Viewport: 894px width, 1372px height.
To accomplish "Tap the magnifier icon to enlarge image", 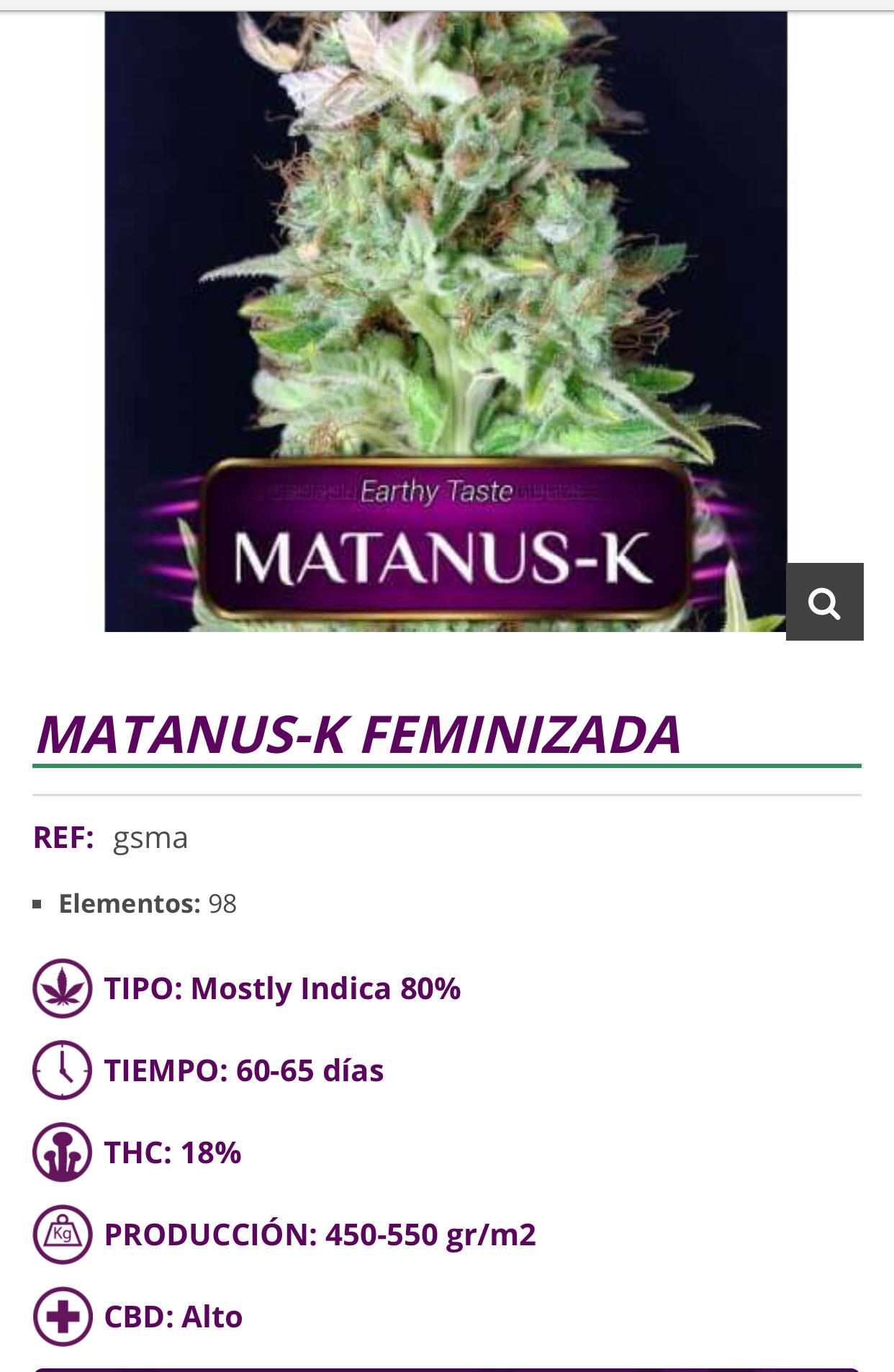I will click(824, 602).
